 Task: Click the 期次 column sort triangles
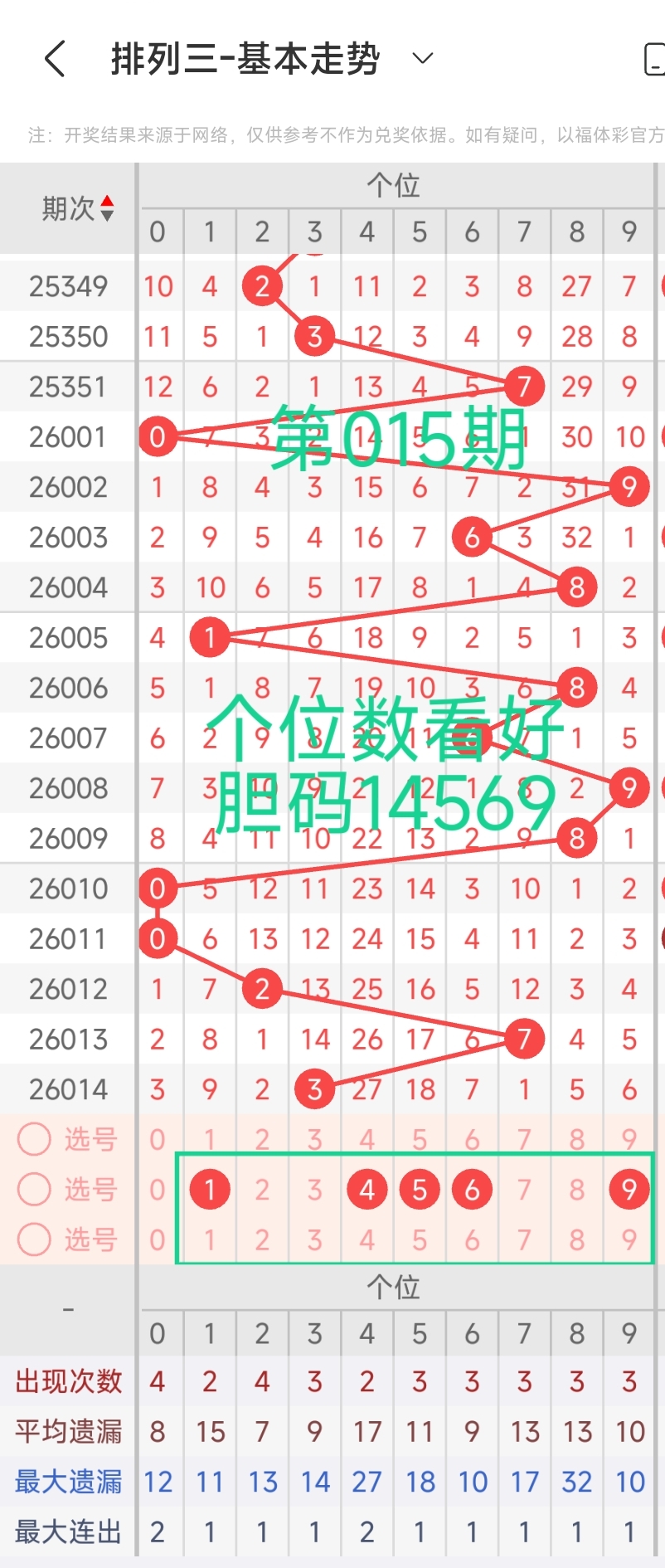click(107, 206)
